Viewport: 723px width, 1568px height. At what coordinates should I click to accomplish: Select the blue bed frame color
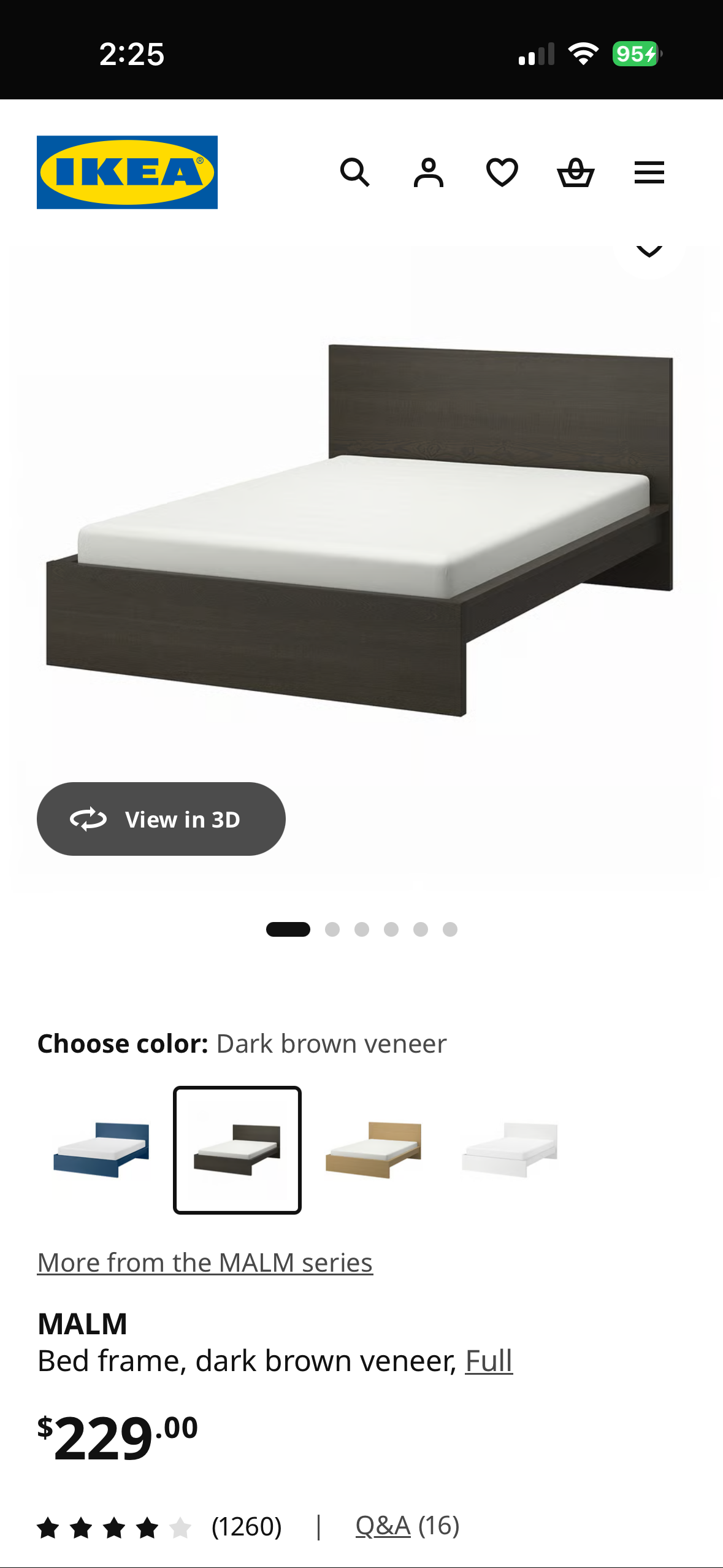coord(101,1150)
